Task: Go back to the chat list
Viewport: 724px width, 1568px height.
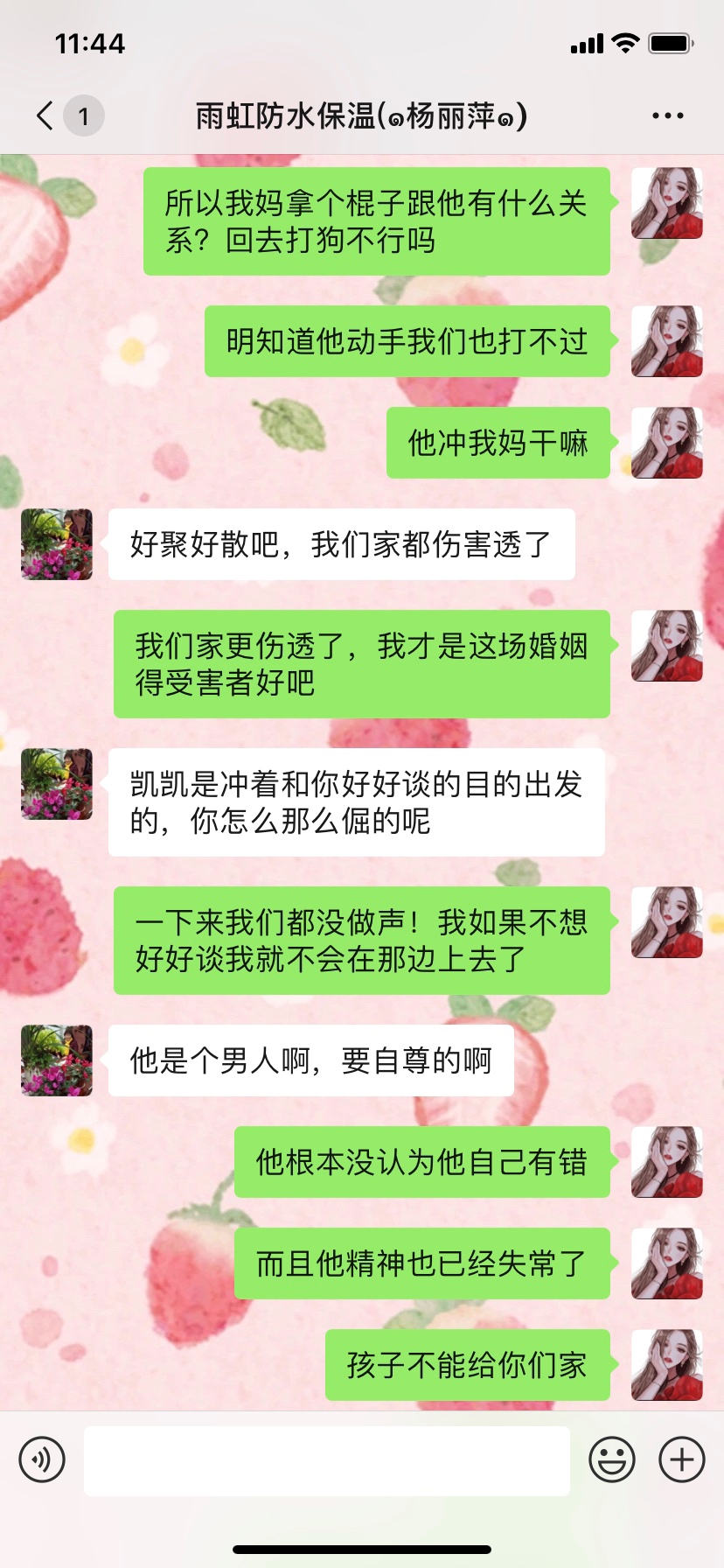Action: coord(46,115)
